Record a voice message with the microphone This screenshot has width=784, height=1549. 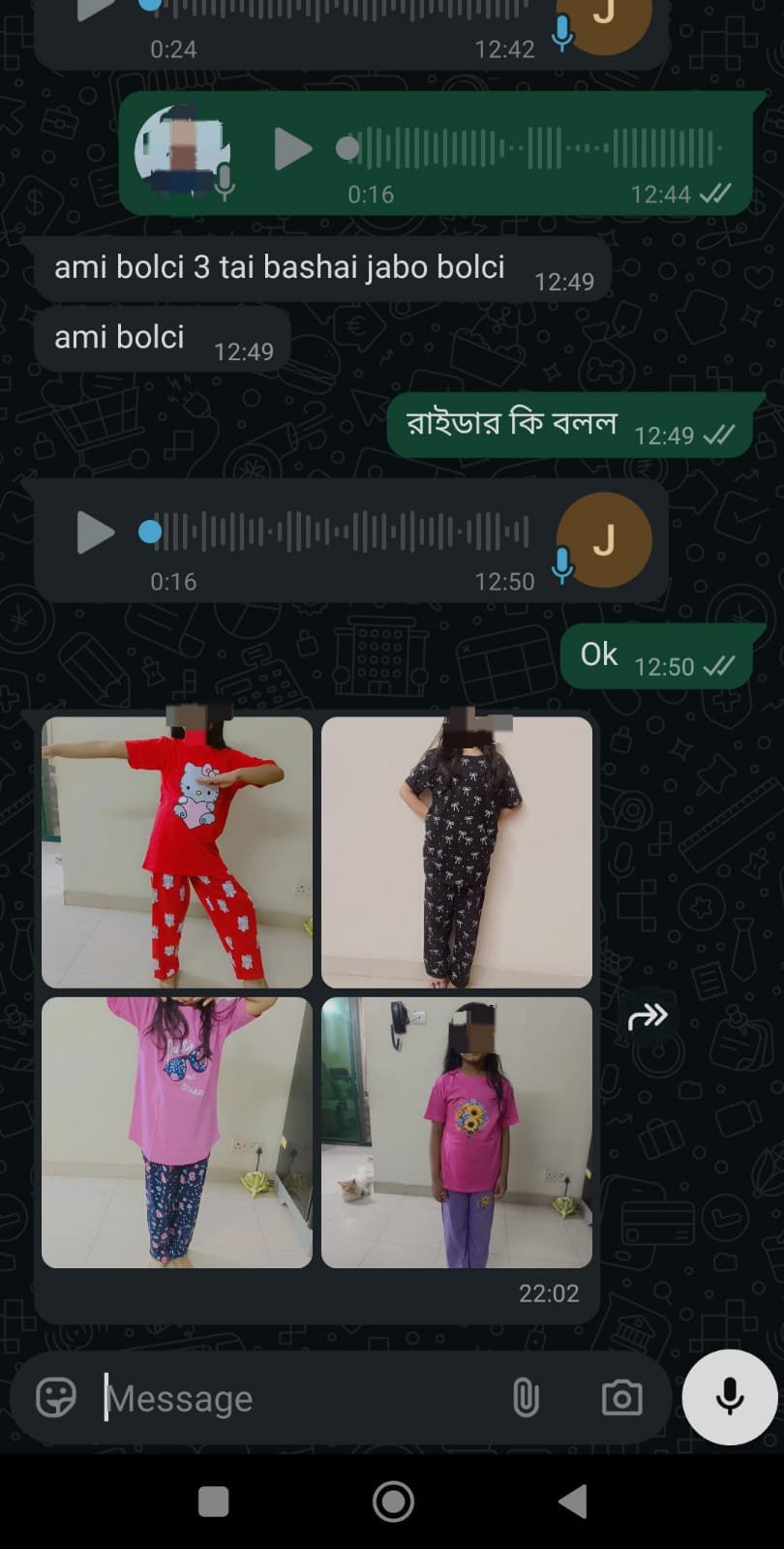tap(729, 1397)
